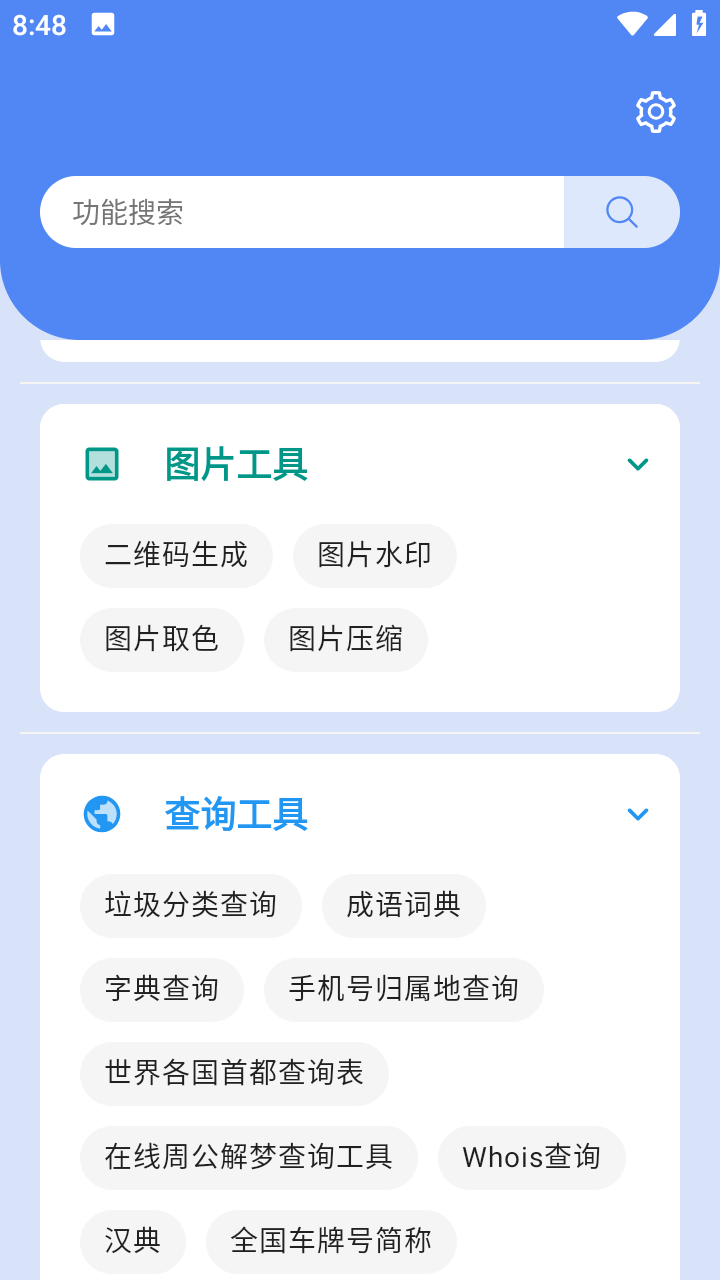Open 成语词典
The image size is (720, 1280).
coord(403,905)
